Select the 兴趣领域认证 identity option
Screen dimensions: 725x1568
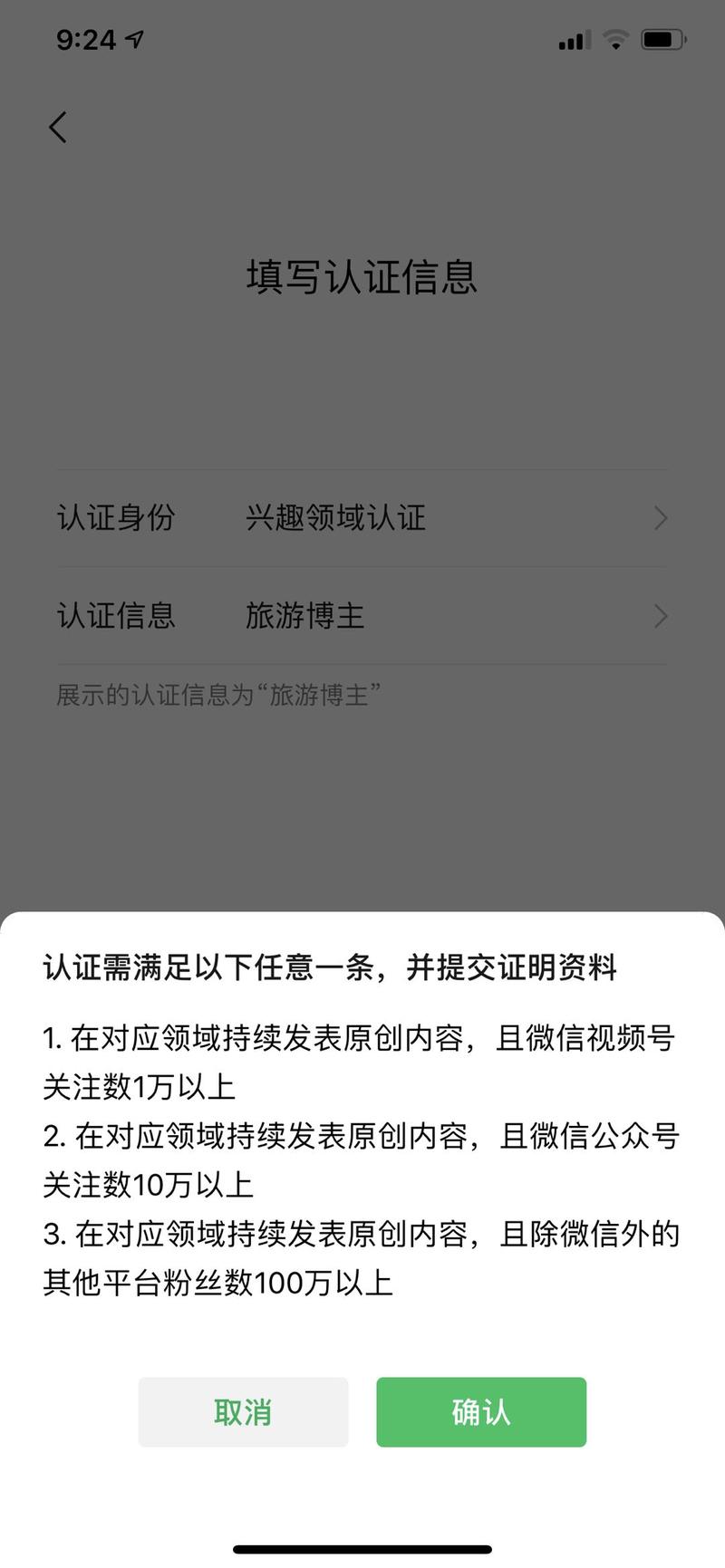(335, 518)
